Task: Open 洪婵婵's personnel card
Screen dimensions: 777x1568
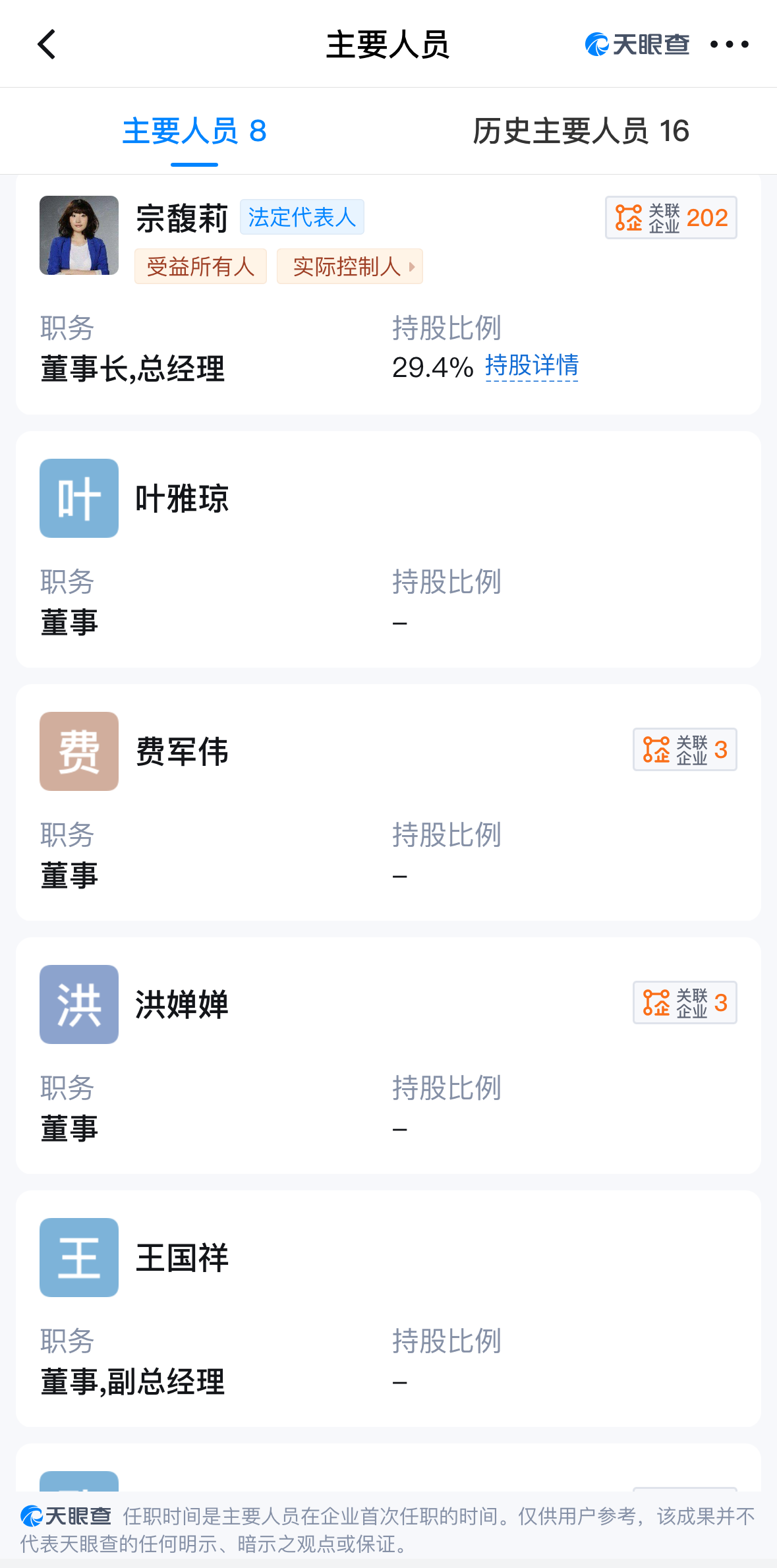Action: pyautogui.click(x=182, y=1005)
